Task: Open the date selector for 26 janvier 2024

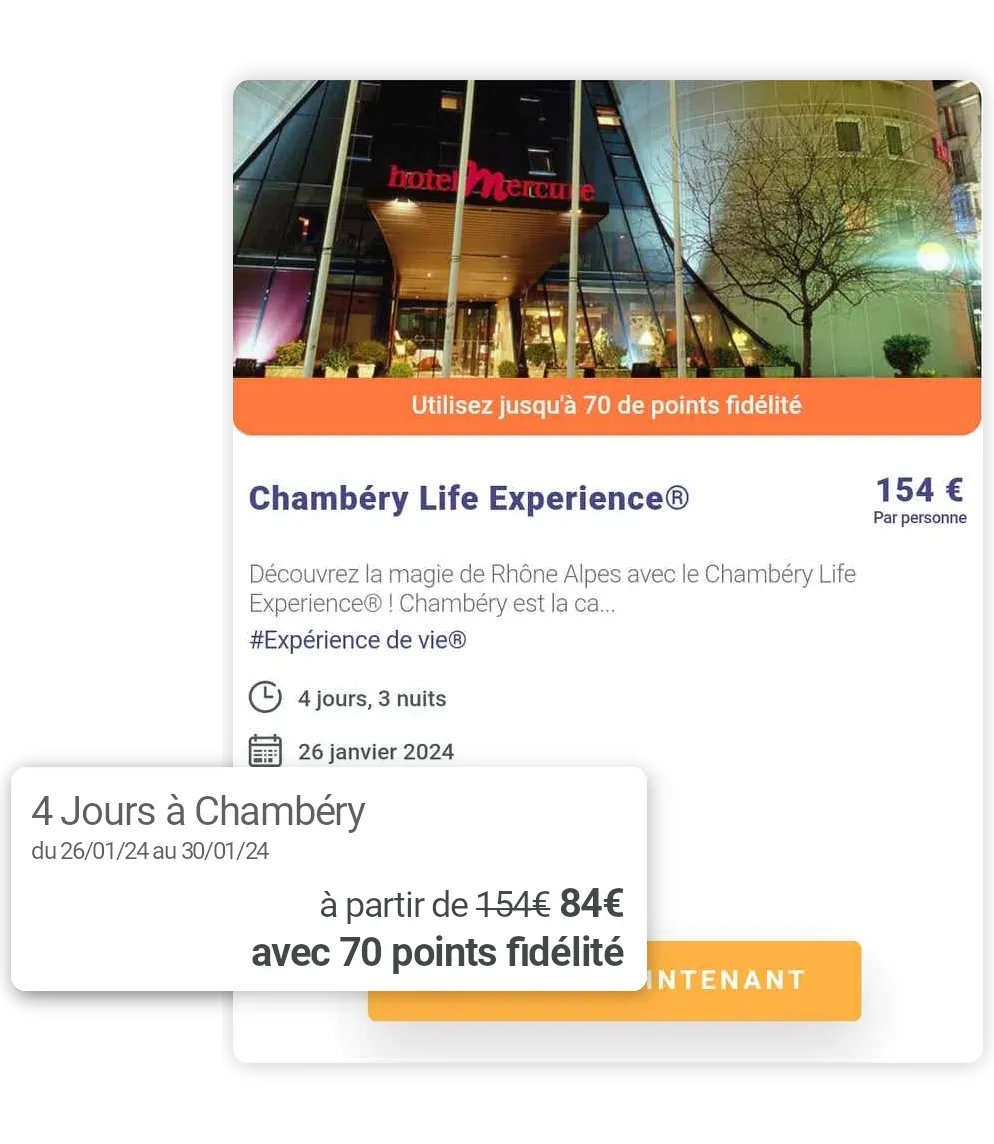Action: 376,751
